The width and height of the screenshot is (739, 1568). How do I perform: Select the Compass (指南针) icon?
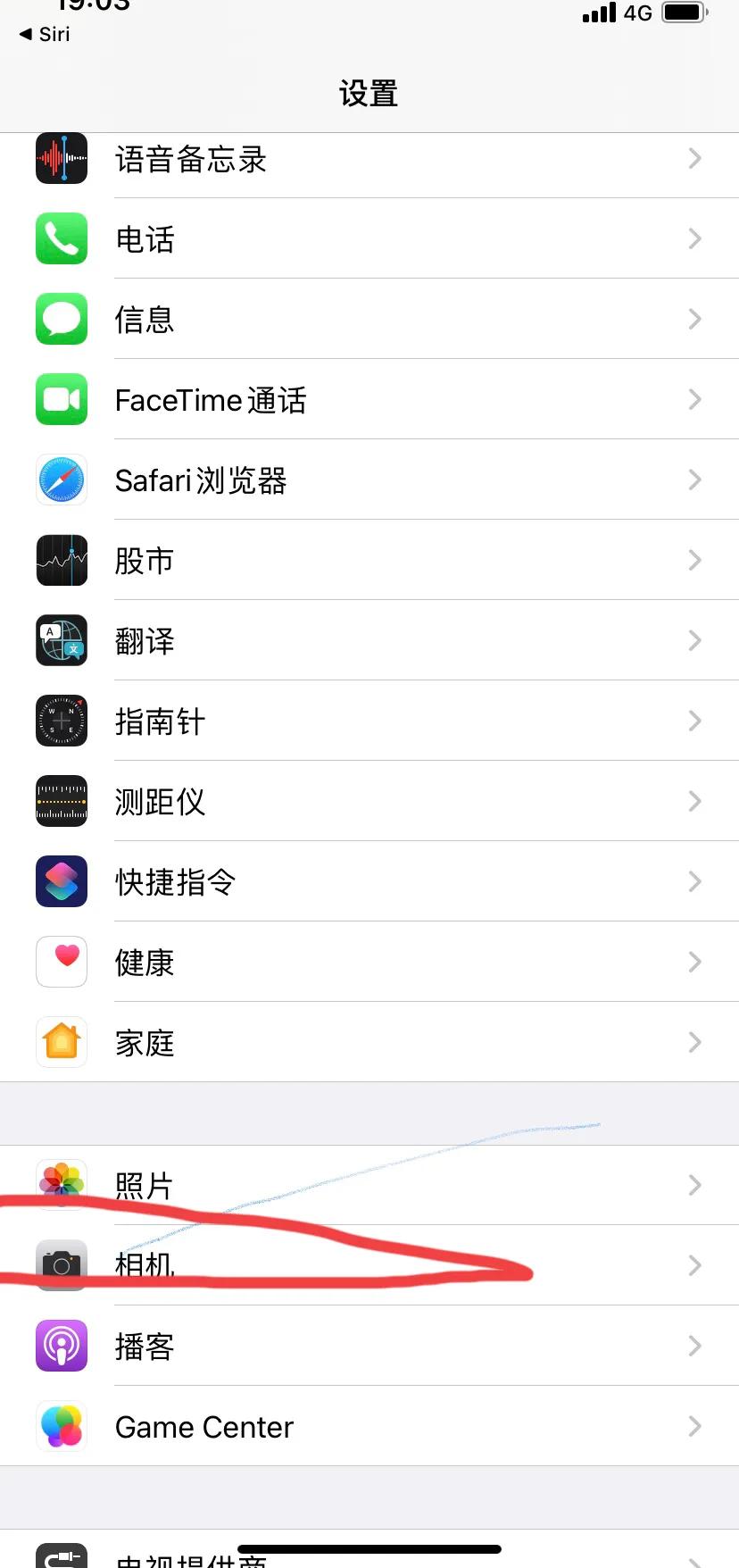tap(61, 721)
